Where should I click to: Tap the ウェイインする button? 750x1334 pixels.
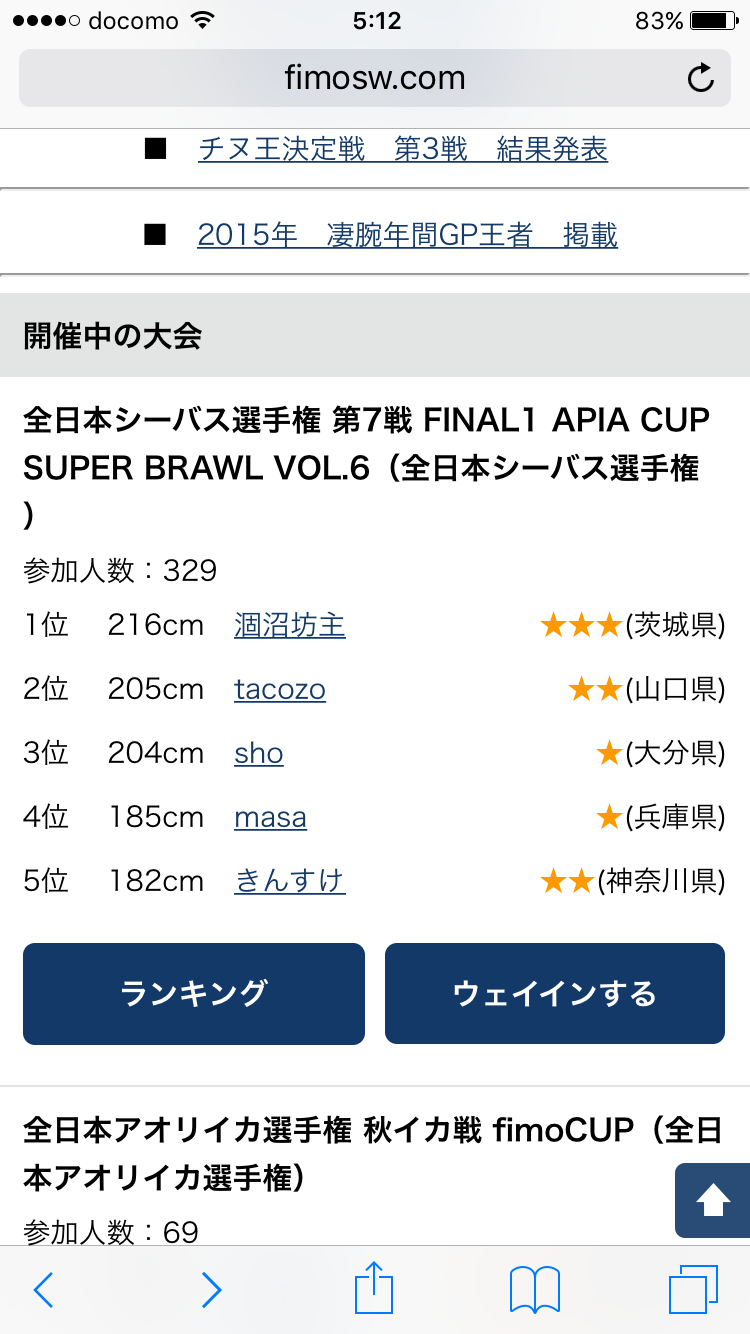pyautogui.click(x=555, y=994)
